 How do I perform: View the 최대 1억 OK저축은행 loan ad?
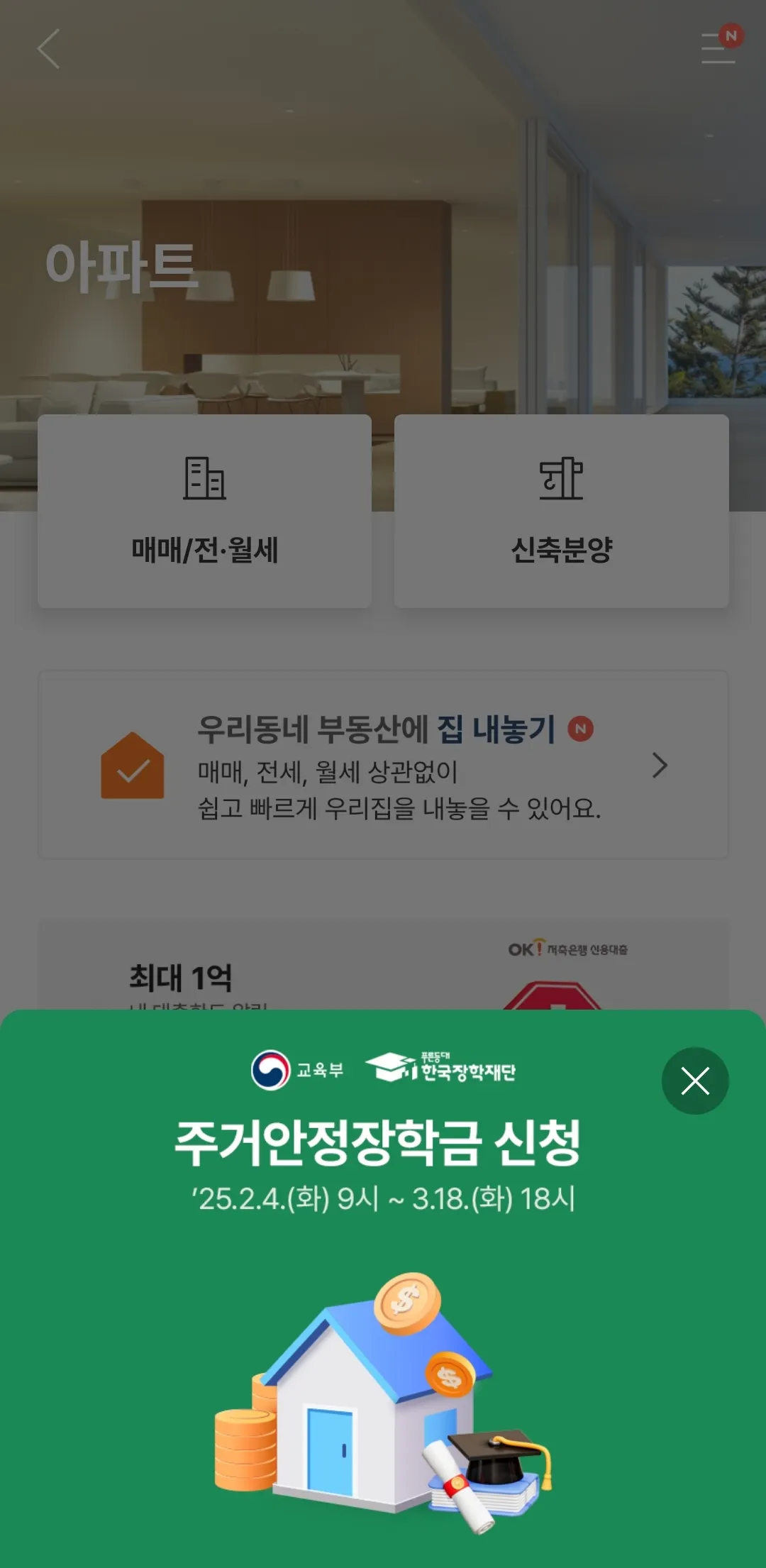point(383,968)
